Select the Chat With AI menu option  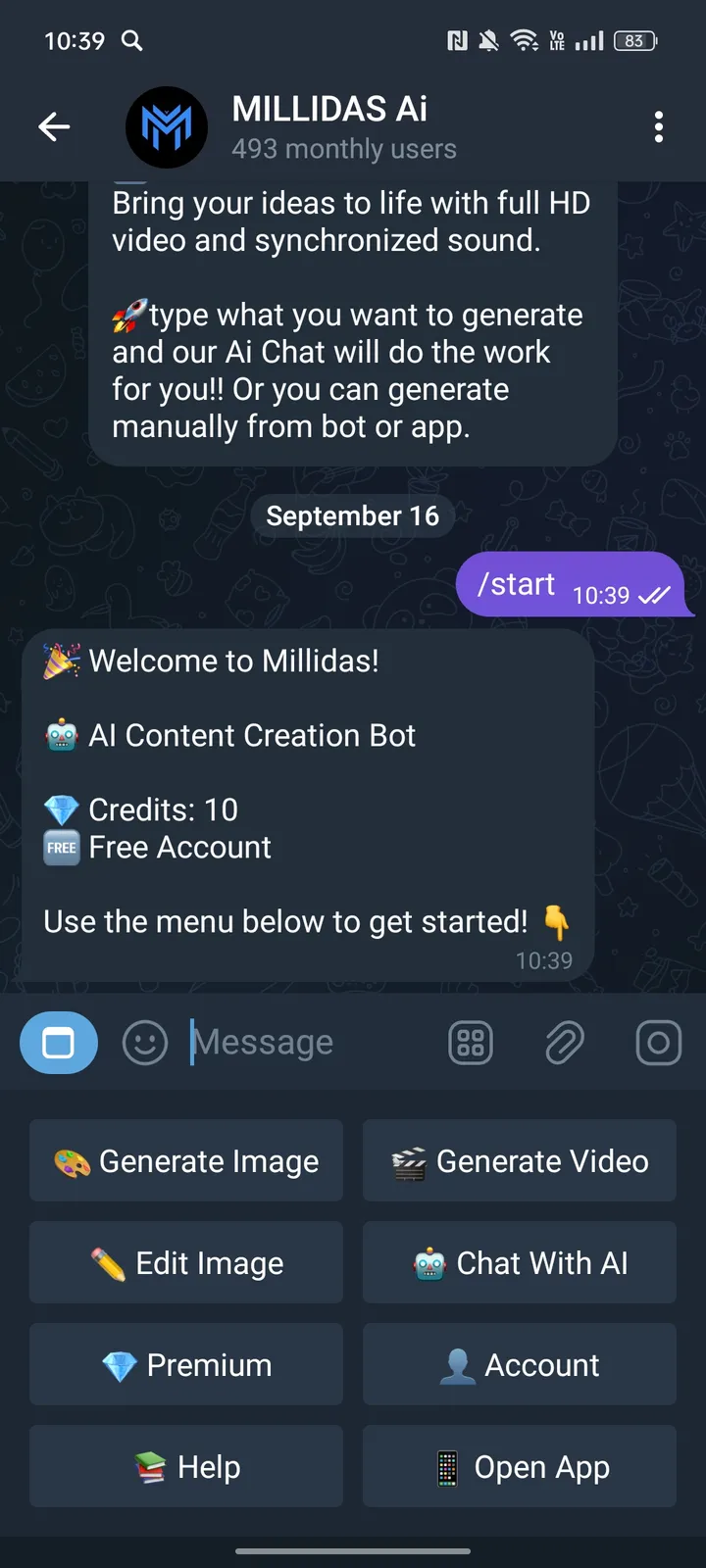[519, 1262]
